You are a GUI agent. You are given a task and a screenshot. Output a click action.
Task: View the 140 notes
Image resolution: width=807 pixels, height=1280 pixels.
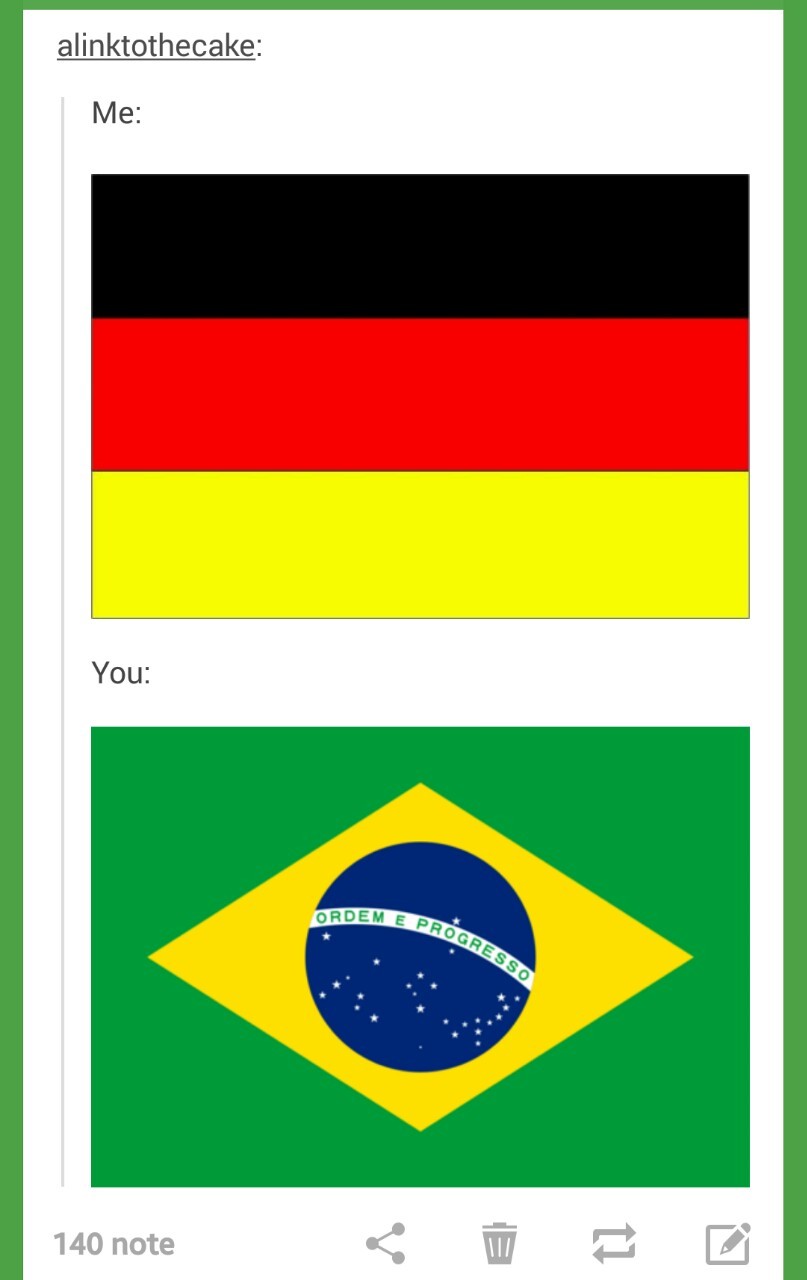click(113, 1244)
